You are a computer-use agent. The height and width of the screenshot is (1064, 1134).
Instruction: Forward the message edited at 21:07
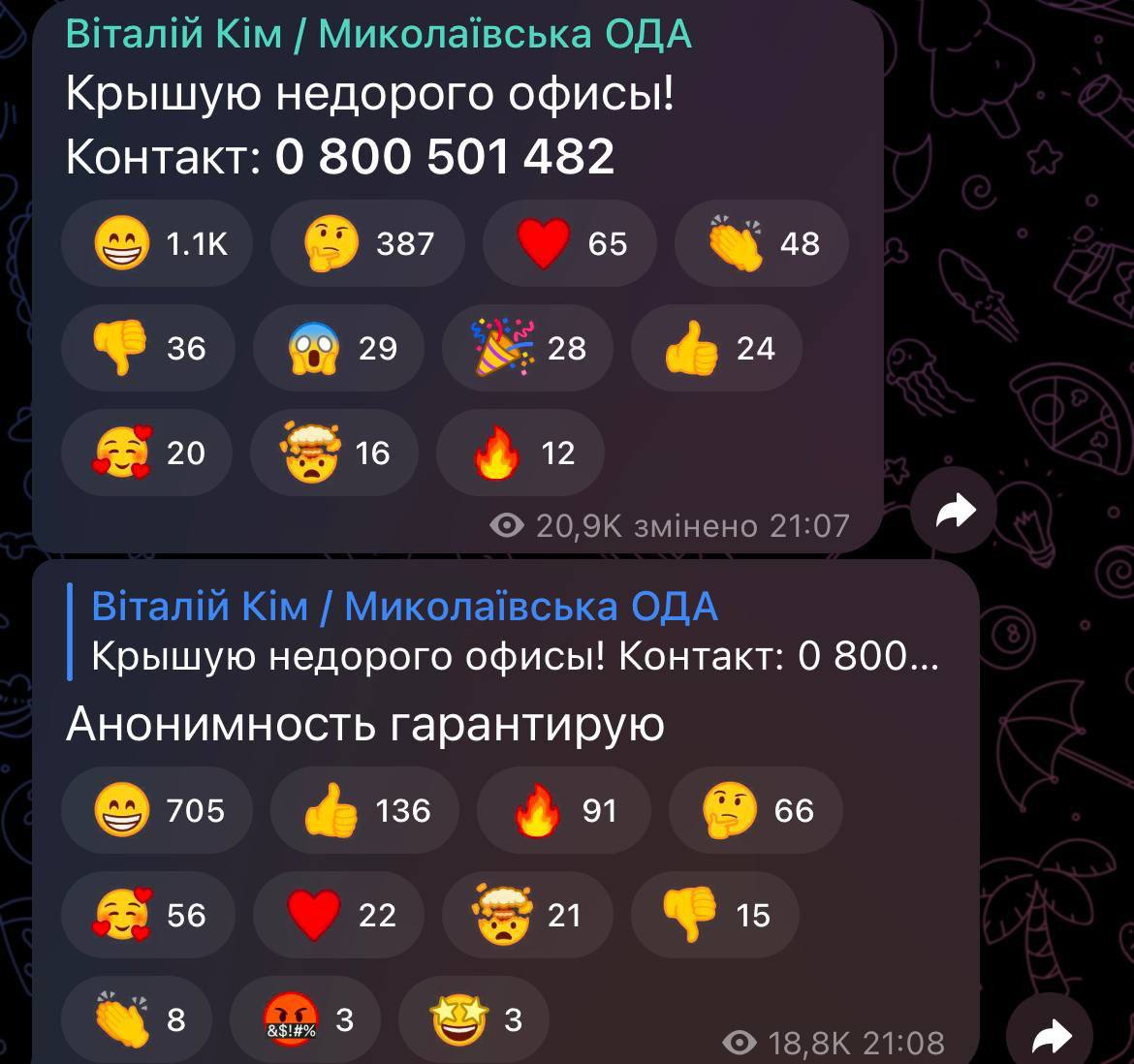click(955, 510)
